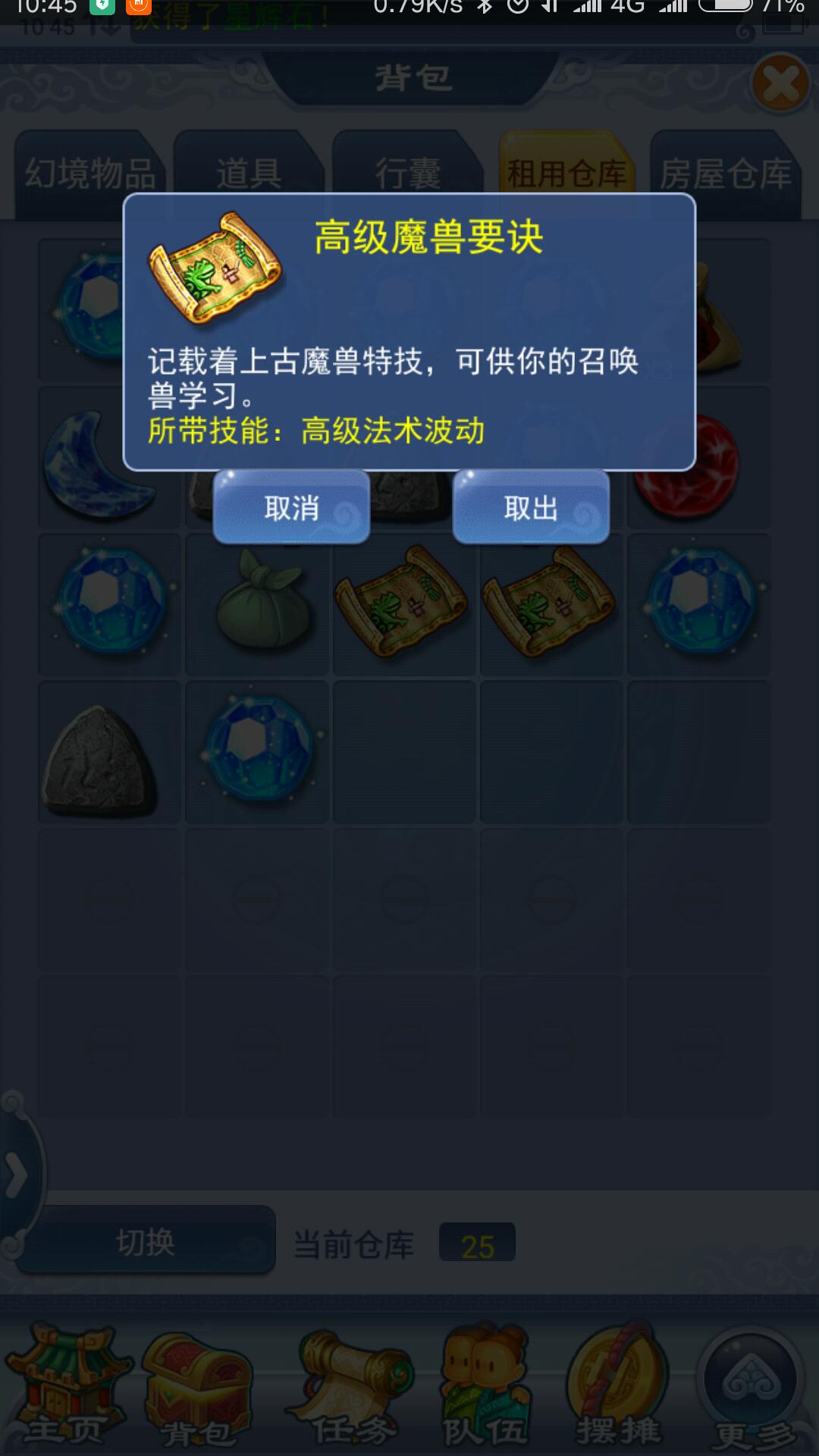Tap the 切换 warehouse button
The image size is (819, 1456).
146,1242
